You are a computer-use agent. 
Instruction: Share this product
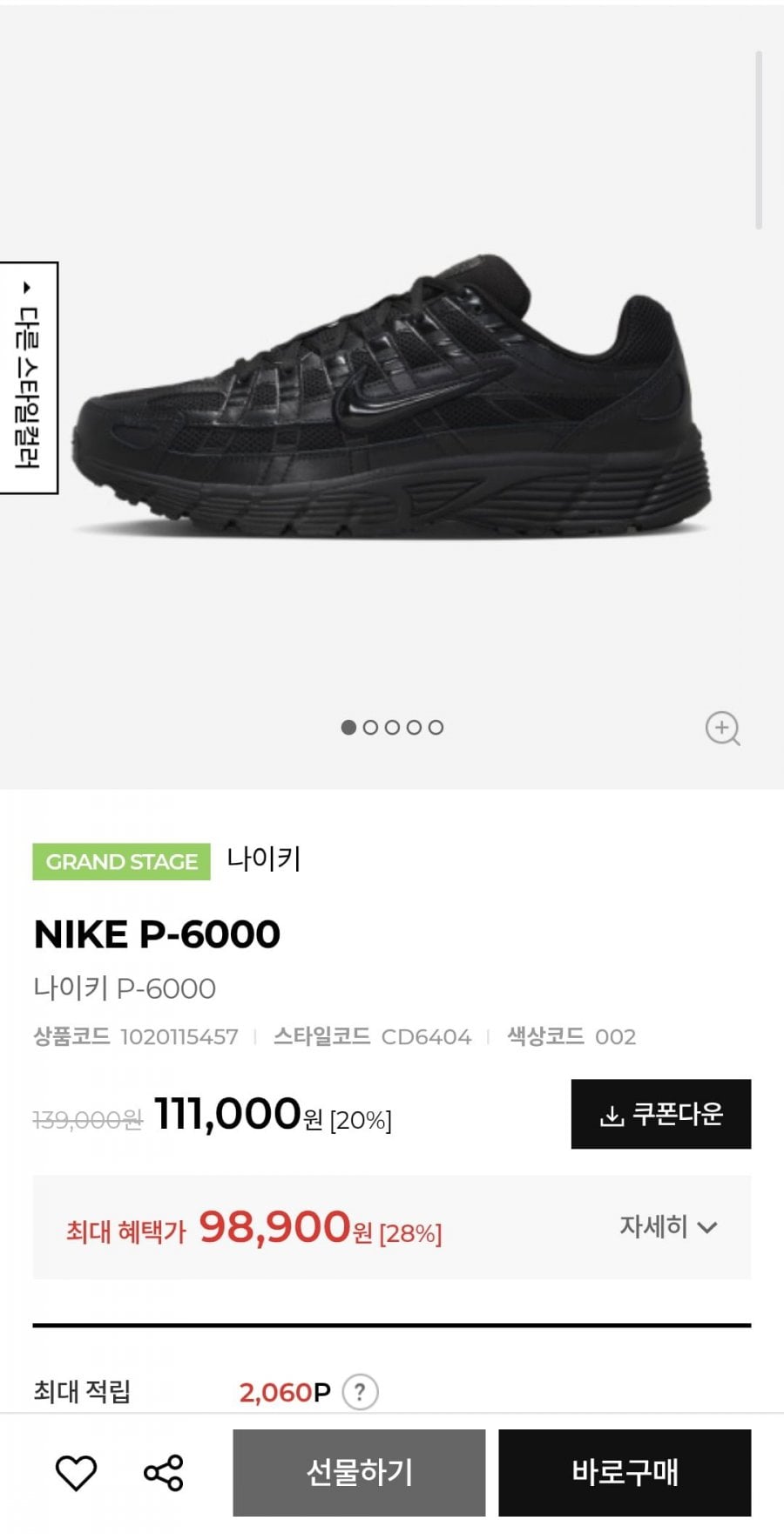pyautogui.click(x=163, y=1473)
